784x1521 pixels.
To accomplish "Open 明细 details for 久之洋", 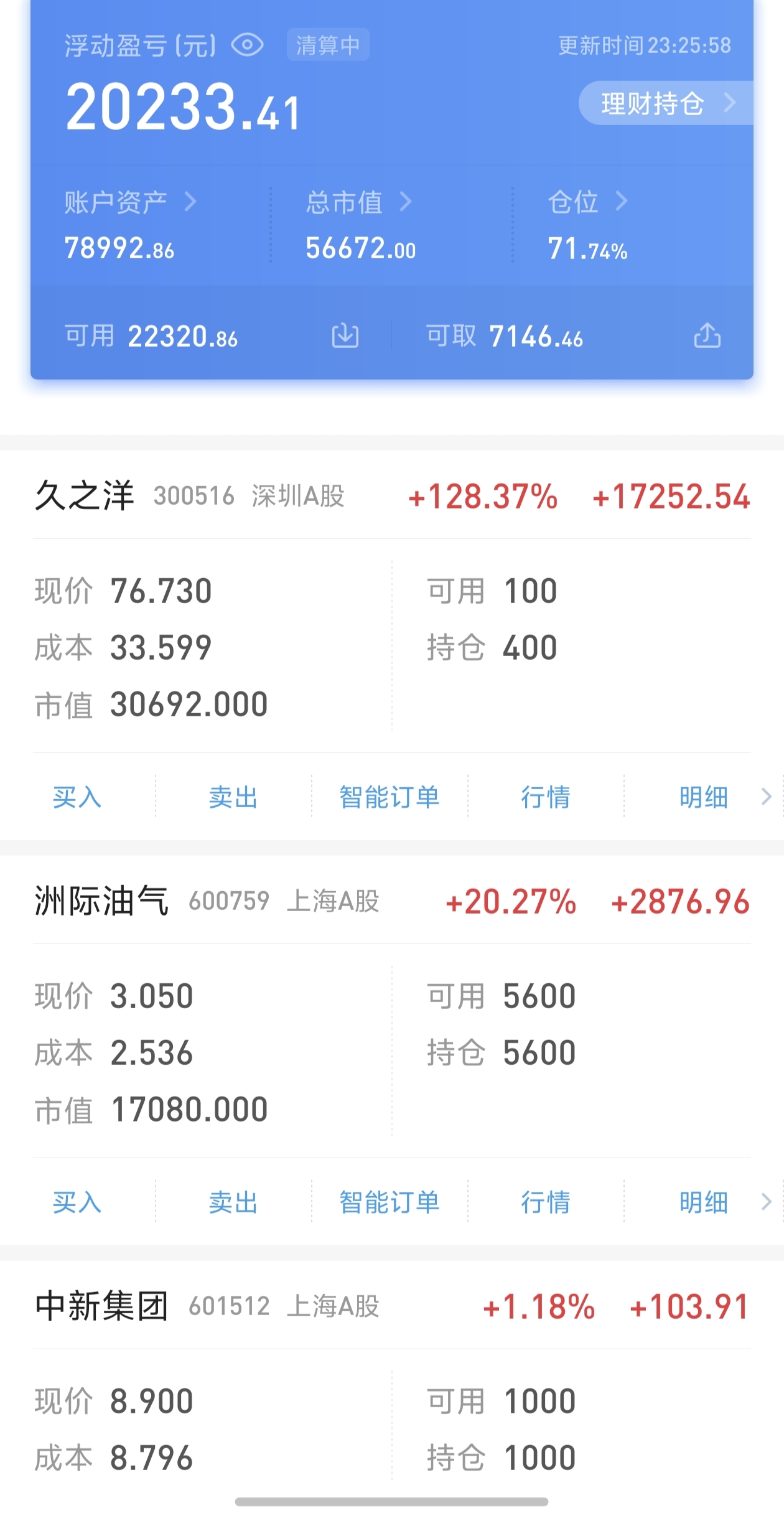I will click(703, 797).
